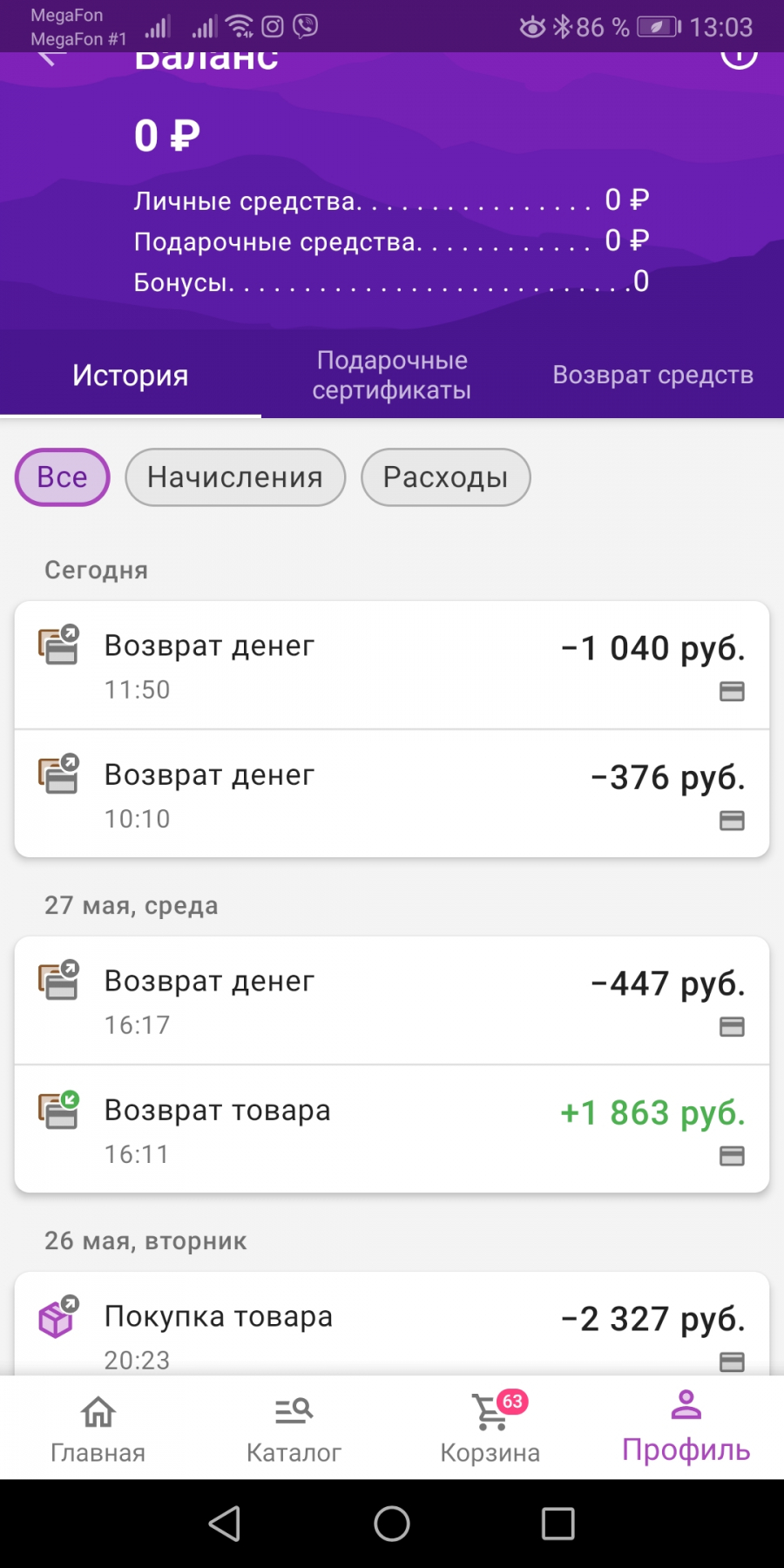Open the −376 руб. refund at 10:10
Image resolution: width=784 pixels, height=1568 pixels.
(x=392, y=794)
